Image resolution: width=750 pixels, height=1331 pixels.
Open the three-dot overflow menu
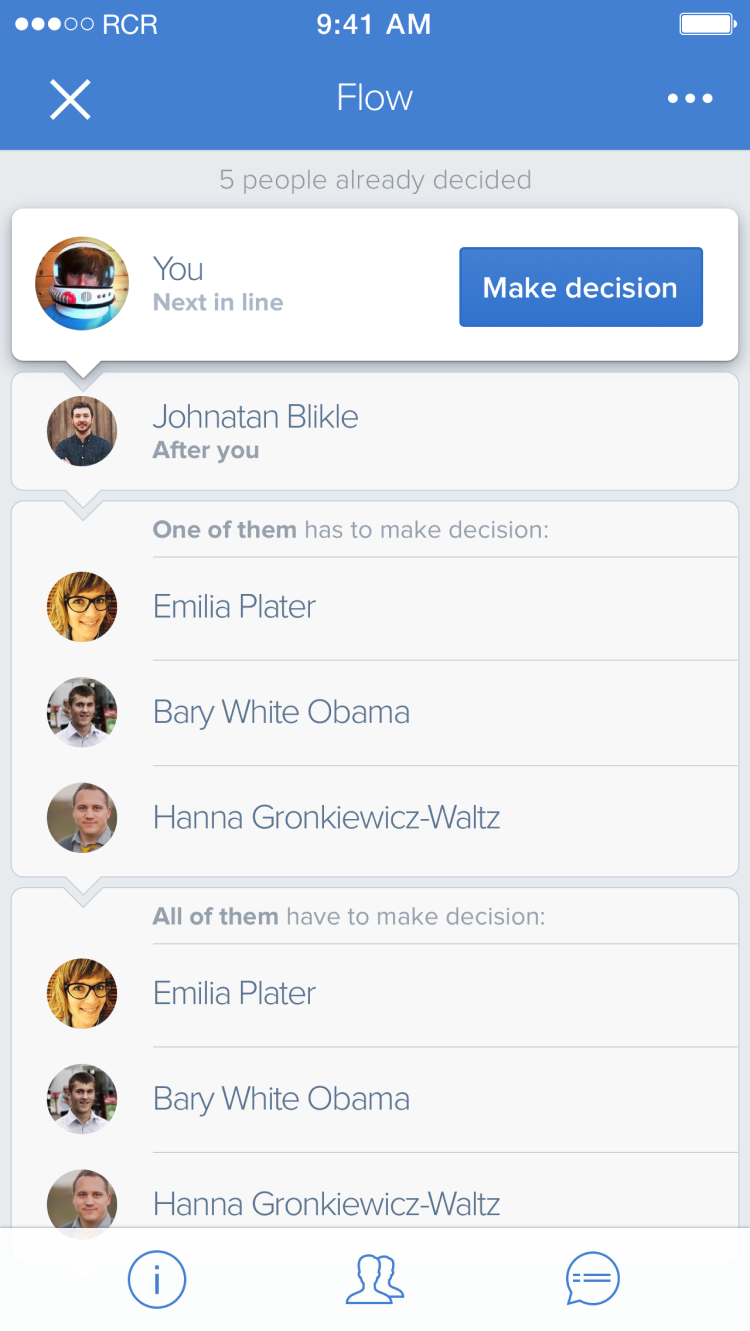690,98
